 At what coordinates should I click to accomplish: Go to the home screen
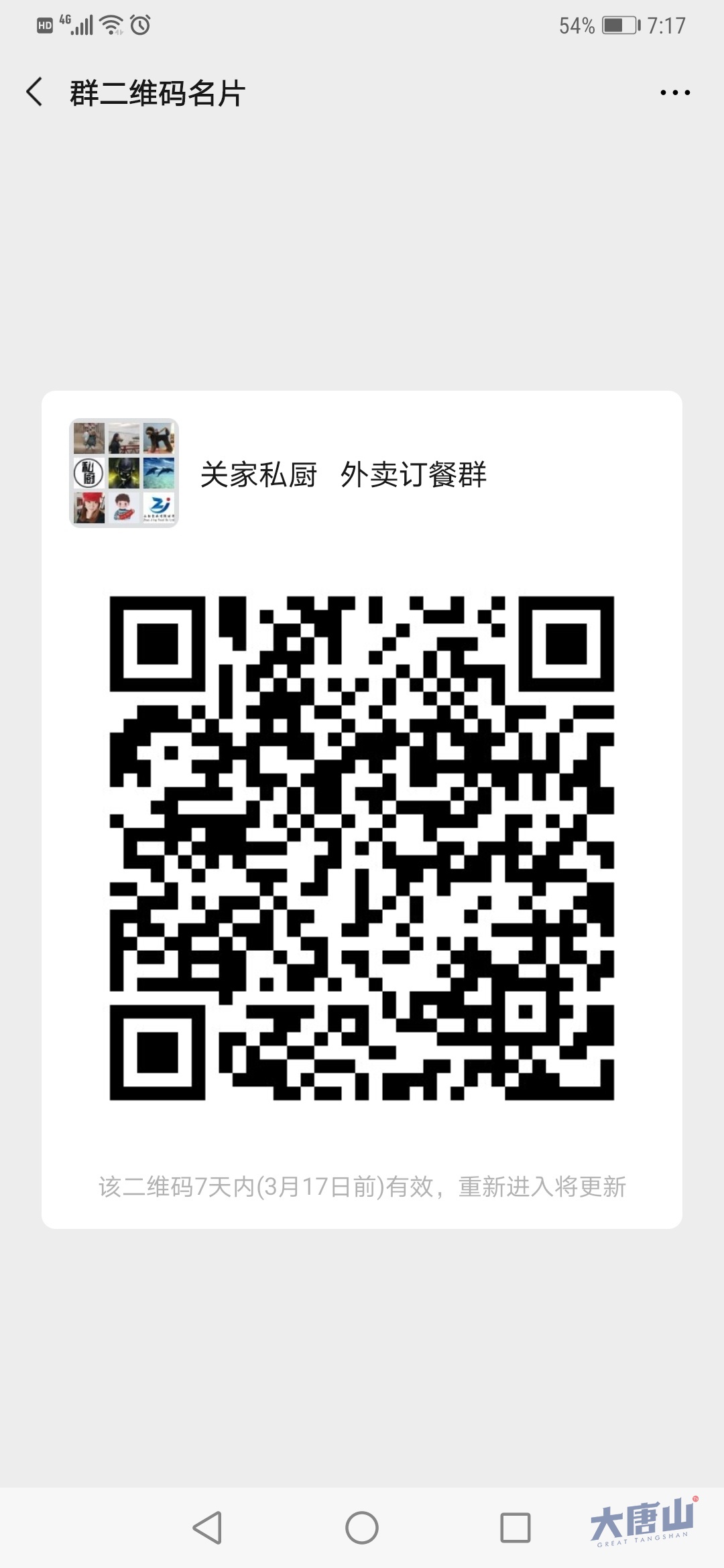(362, 1528)
